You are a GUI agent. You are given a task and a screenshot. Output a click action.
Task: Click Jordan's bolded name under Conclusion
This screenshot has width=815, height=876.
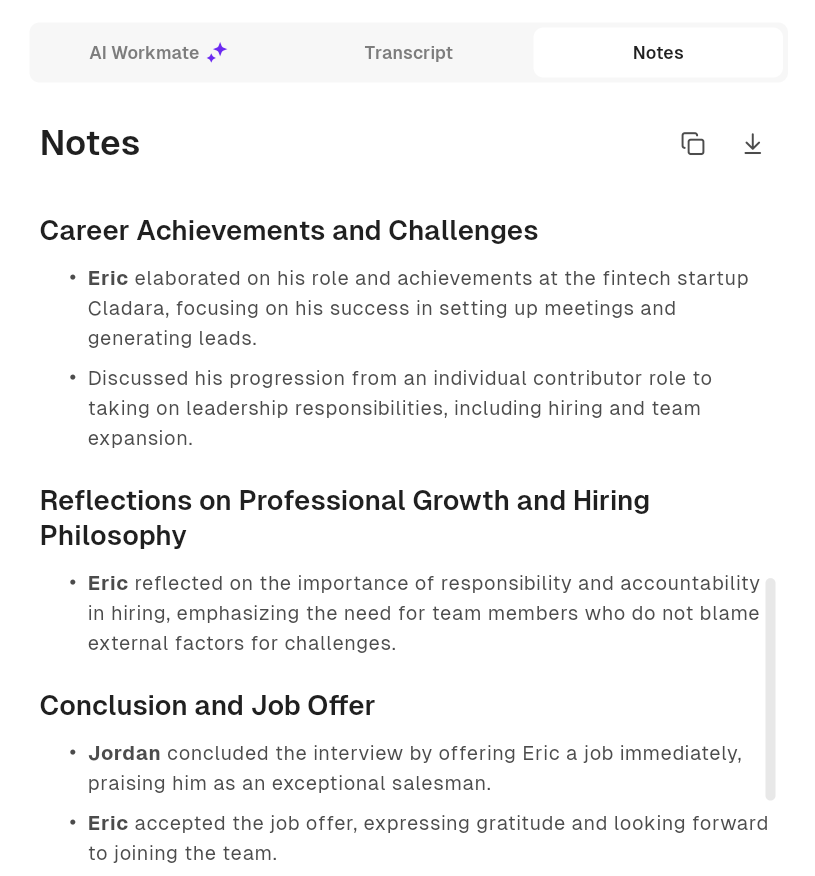point(124,753)
